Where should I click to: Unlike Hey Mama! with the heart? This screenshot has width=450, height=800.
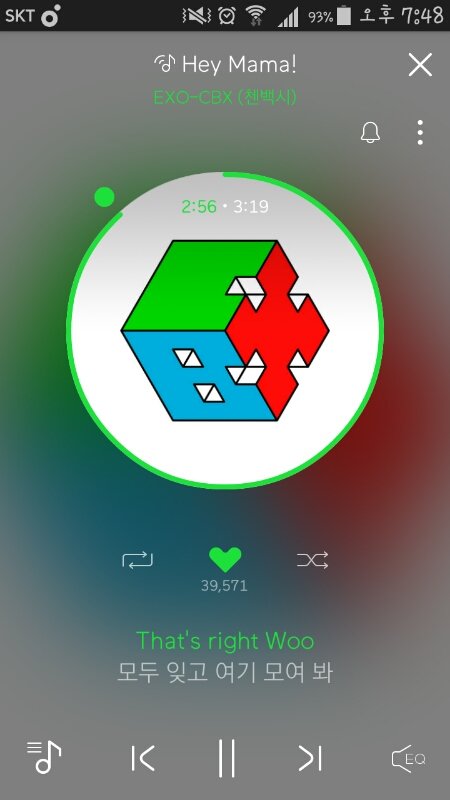[225, 560]
